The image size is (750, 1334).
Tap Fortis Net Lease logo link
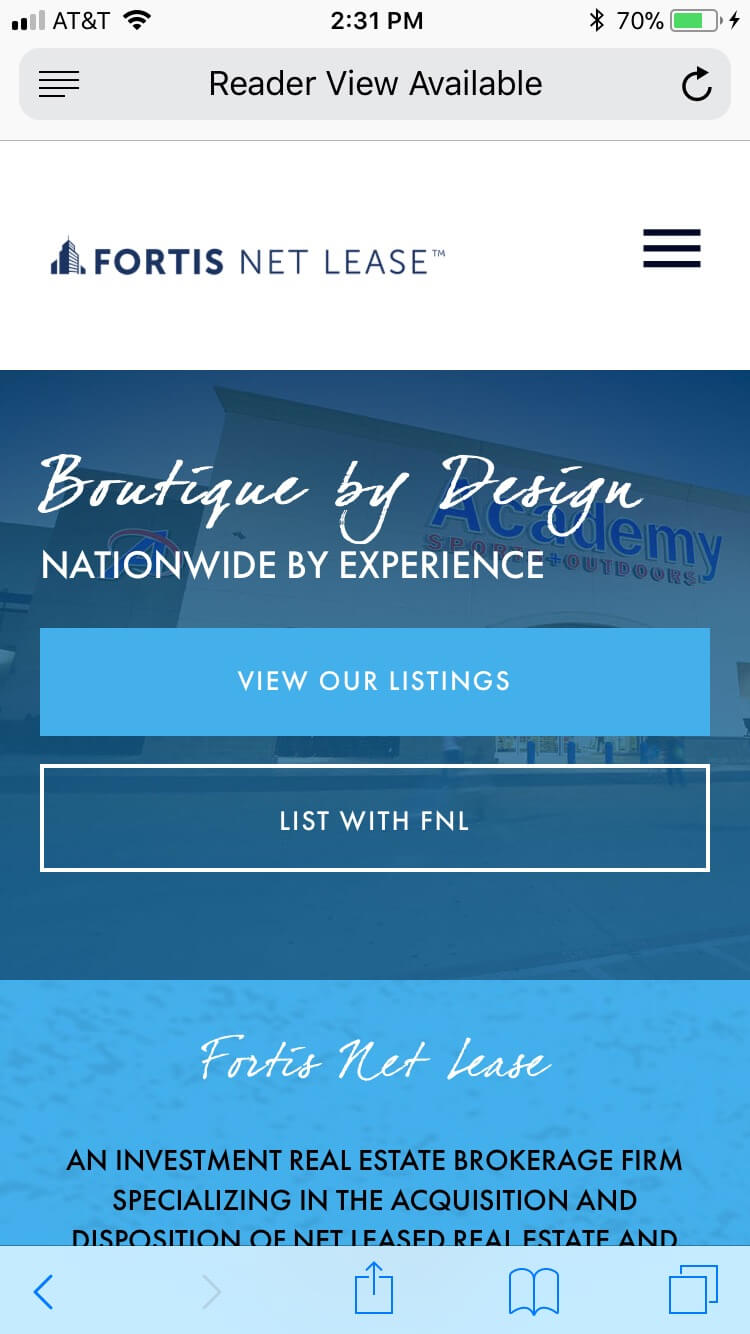coord(248,258)
